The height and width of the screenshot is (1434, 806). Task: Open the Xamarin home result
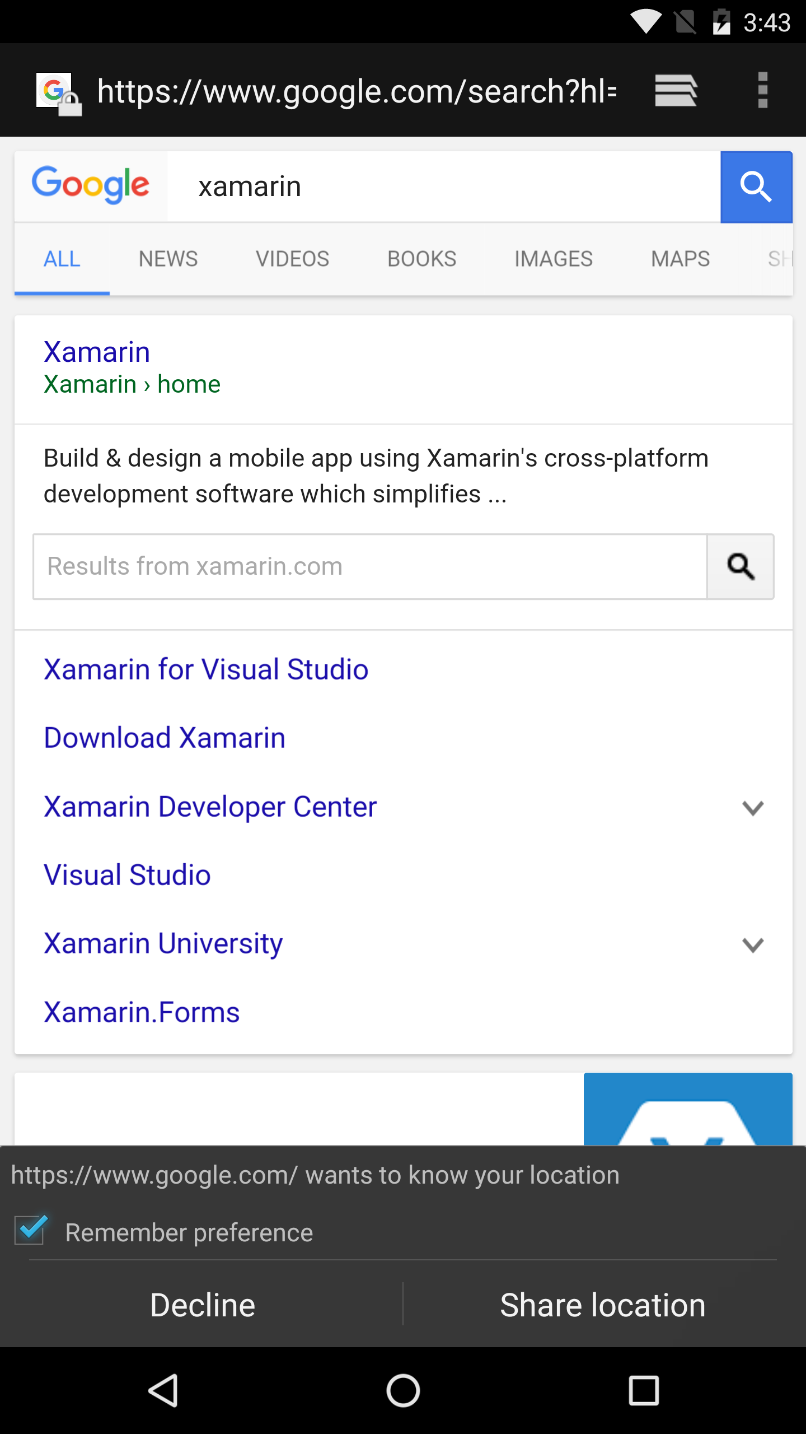pyautogui.click(x=97, y=352)
